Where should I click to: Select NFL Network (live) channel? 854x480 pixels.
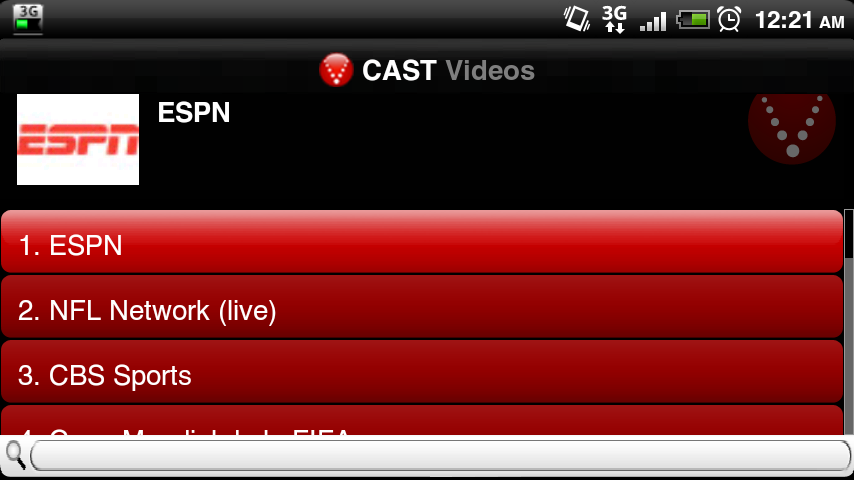tap(420, 309)
